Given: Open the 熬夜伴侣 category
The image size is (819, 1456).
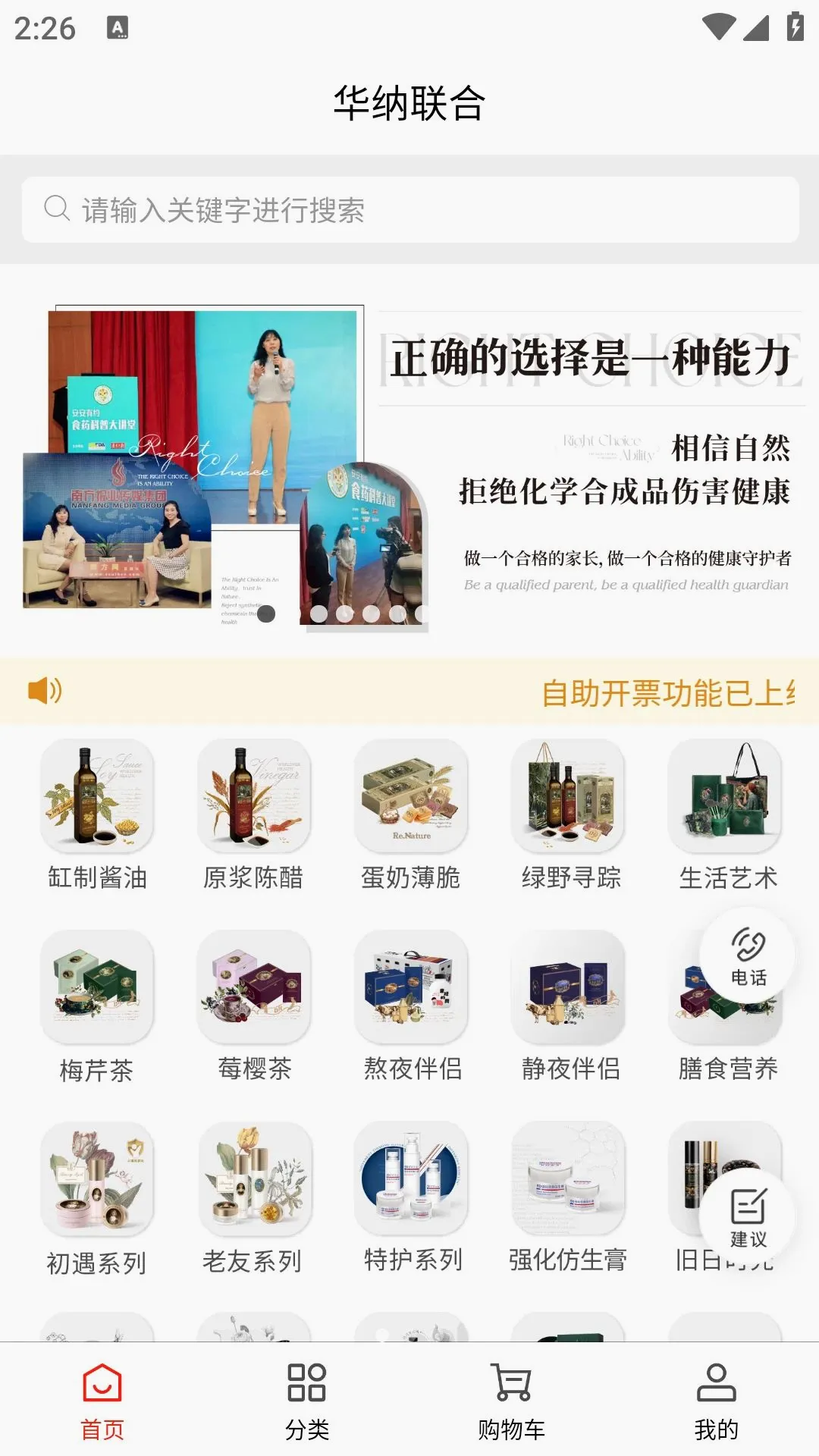Looking at the screenshot, I should [411, 1007].
